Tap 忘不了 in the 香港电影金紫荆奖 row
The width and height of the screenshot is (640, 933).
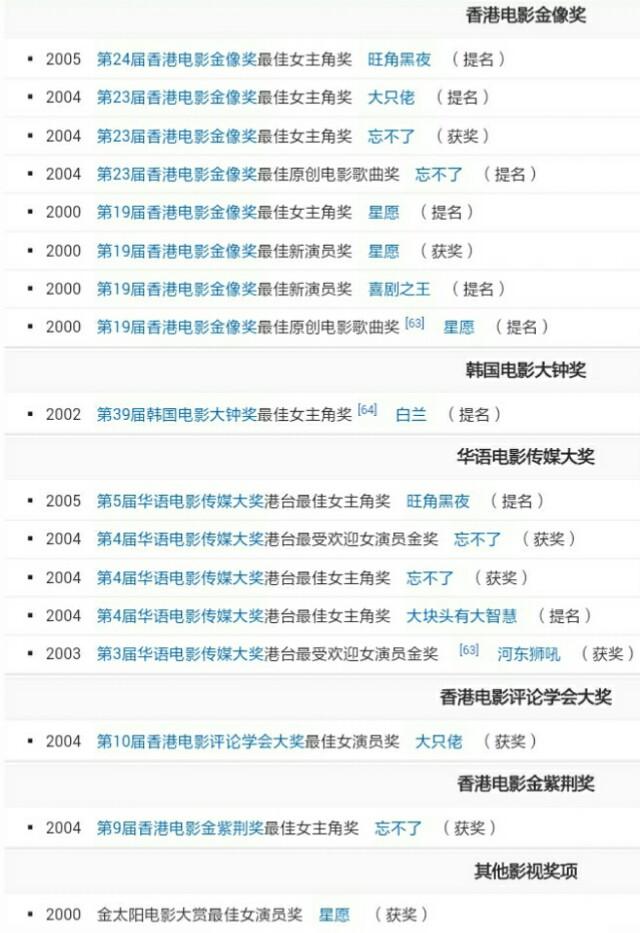point(398,828)
